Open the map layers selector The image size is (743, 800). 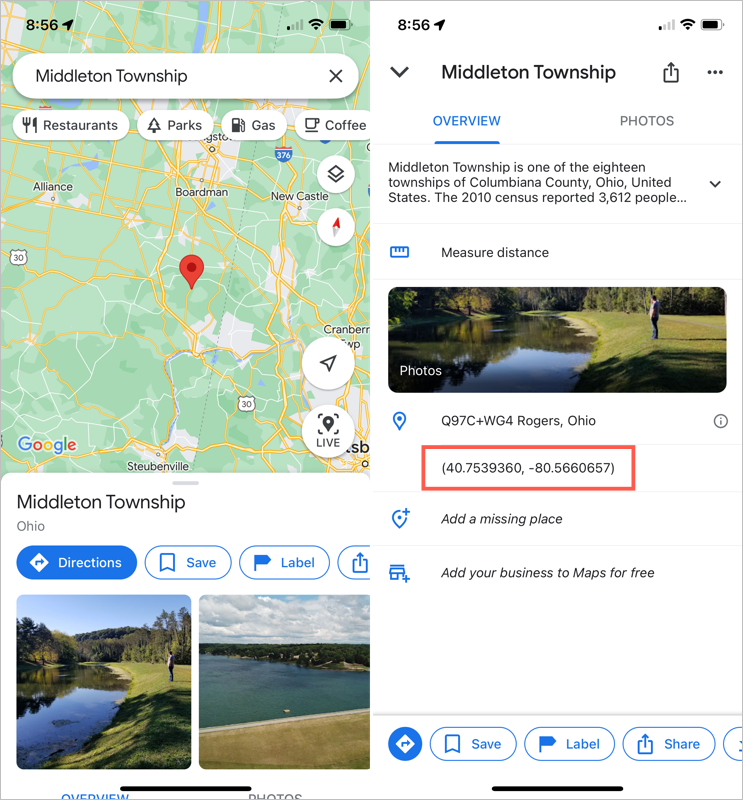coord(336,173)
